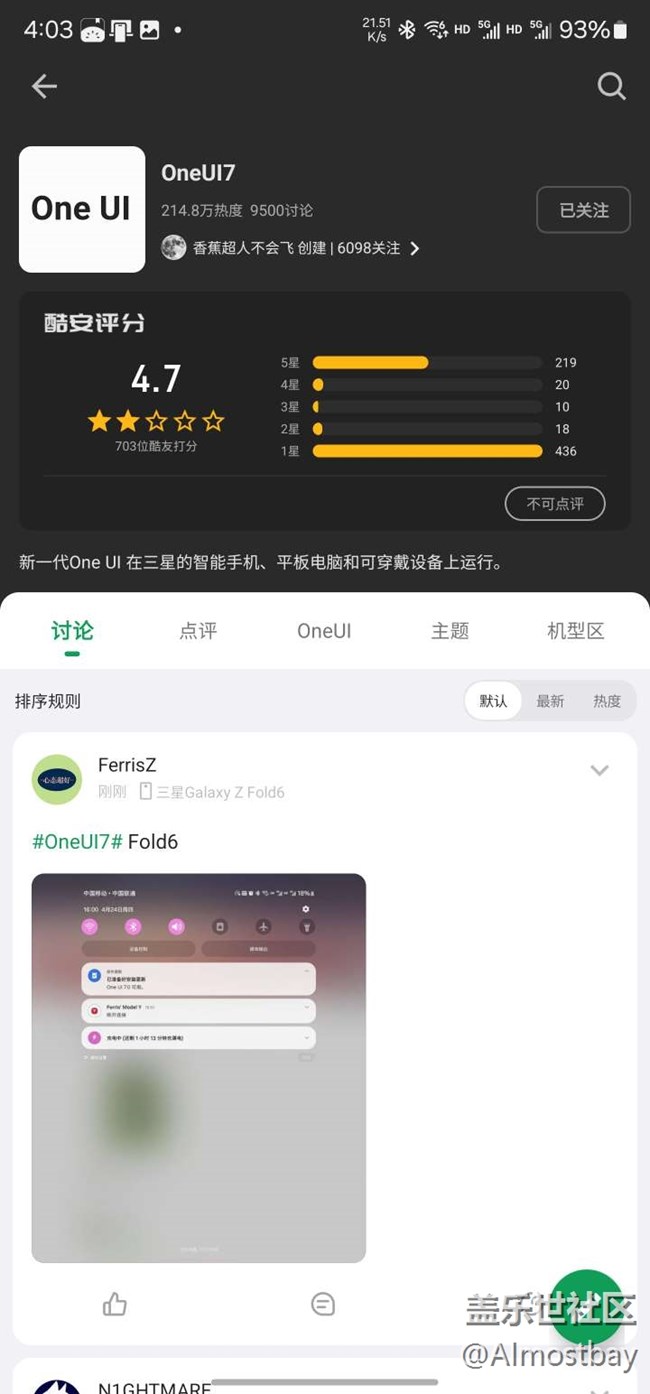Go back using the top arrow
Viewport: 650px width, 1394px height.
pyautogui.click(x=44, y=87)
